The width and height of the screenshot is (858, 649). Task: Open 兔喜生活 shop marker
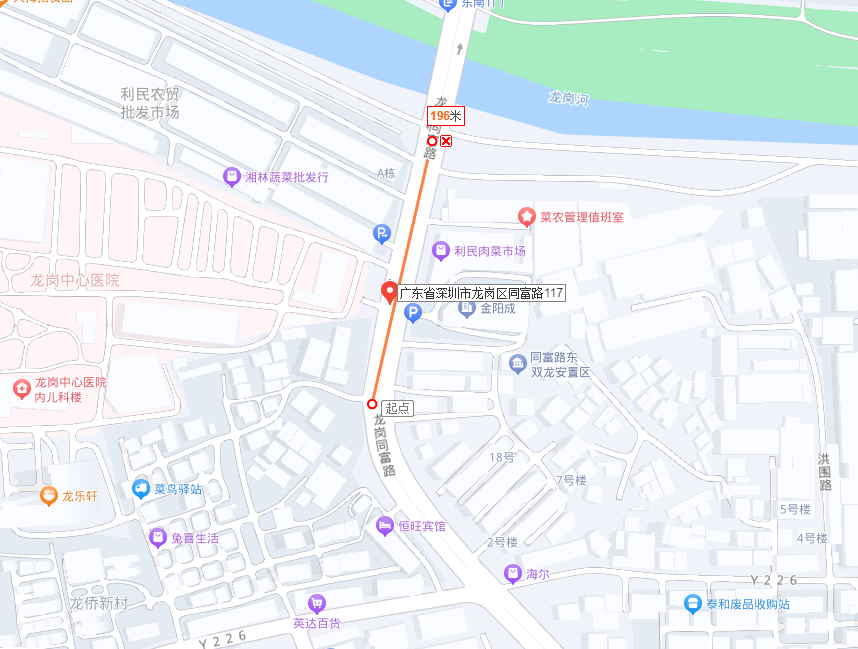coord(158,537)
